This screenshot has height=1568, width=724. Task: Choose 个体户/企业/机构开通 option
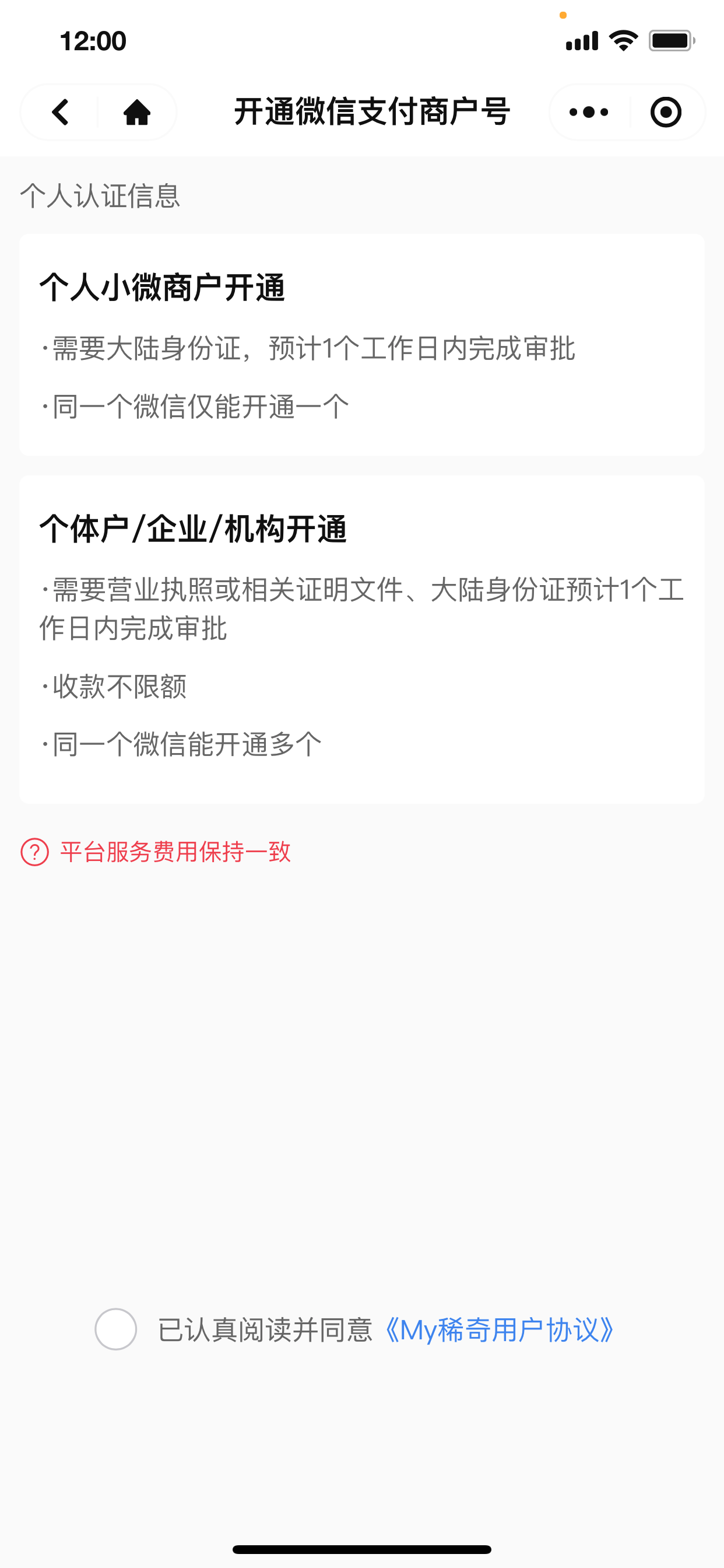(361, 639)
